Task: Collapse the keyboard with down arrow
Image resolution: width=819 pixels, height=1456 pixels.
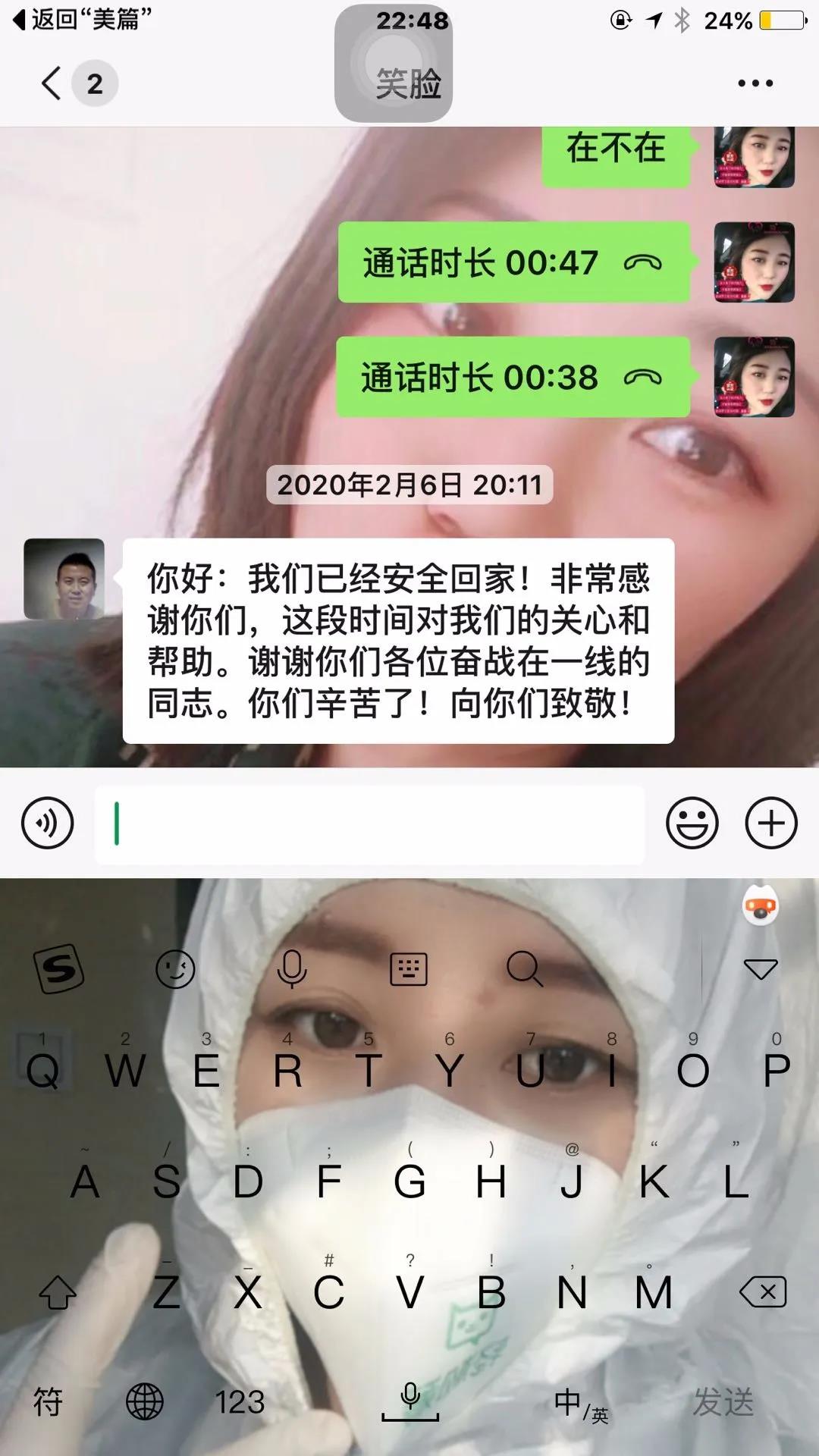Action: click(761, 968)
